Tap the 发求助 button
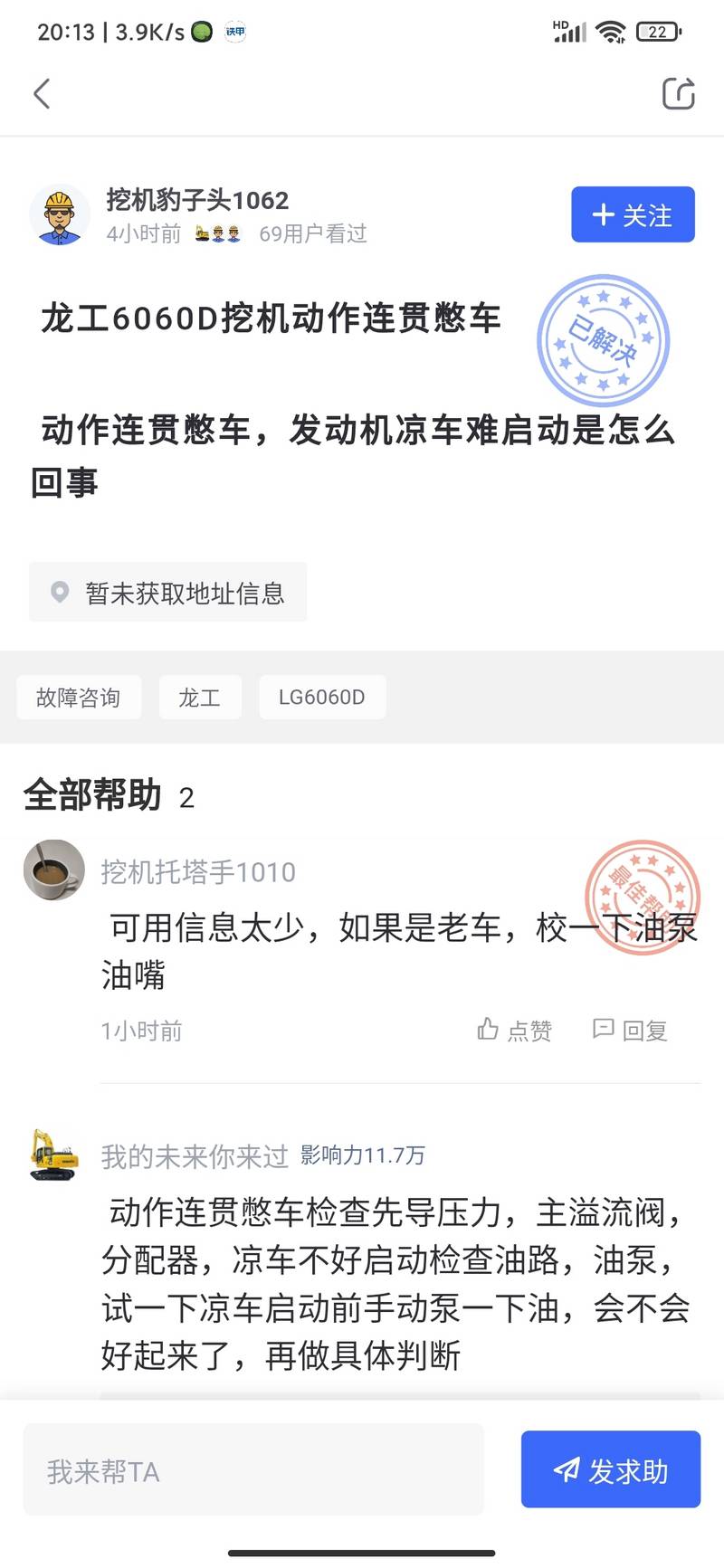The image size is (724, 1568). coord(611,1470)
